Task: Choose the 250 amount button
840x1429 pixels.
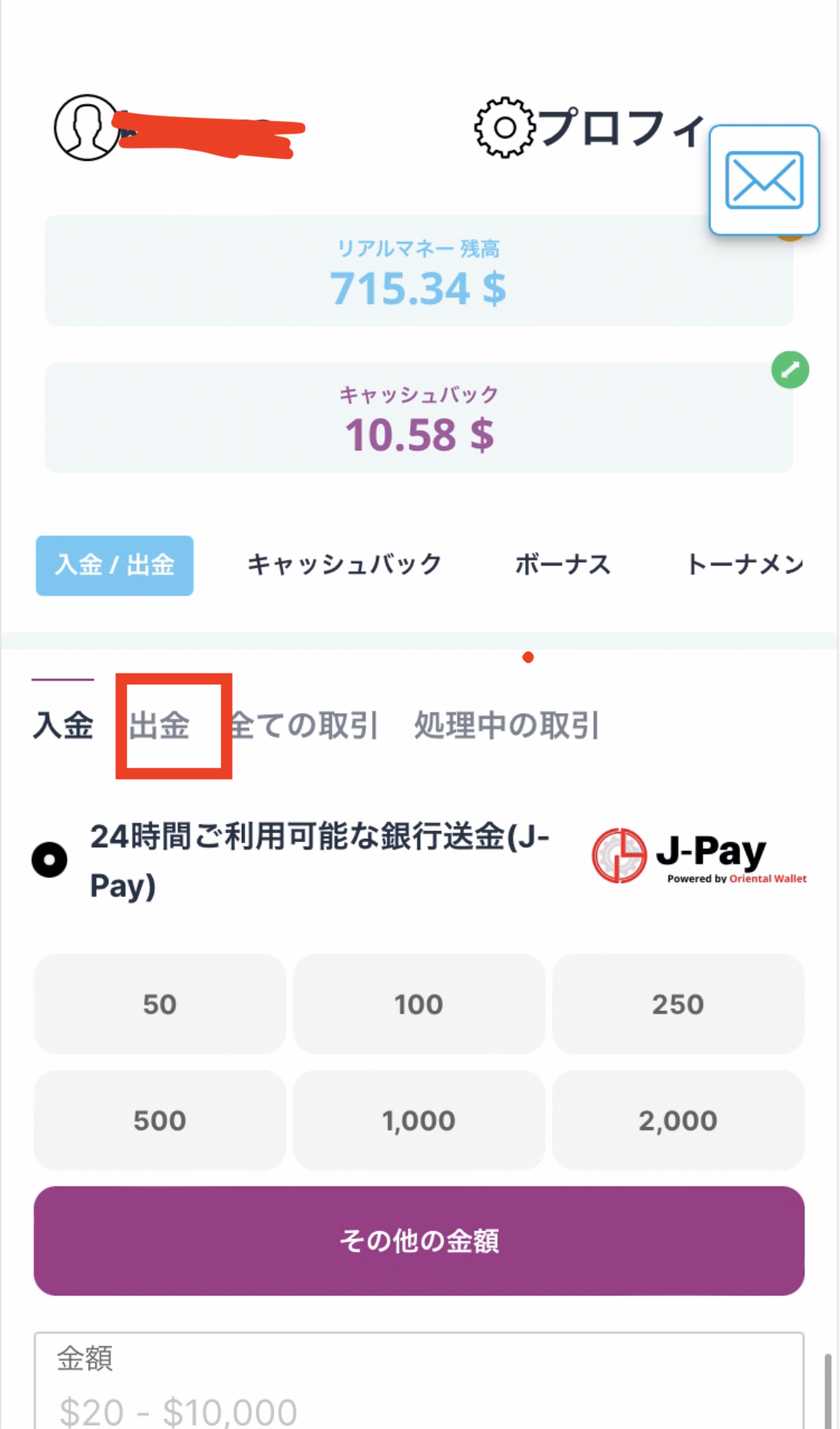Action: tap(678, 1003)
